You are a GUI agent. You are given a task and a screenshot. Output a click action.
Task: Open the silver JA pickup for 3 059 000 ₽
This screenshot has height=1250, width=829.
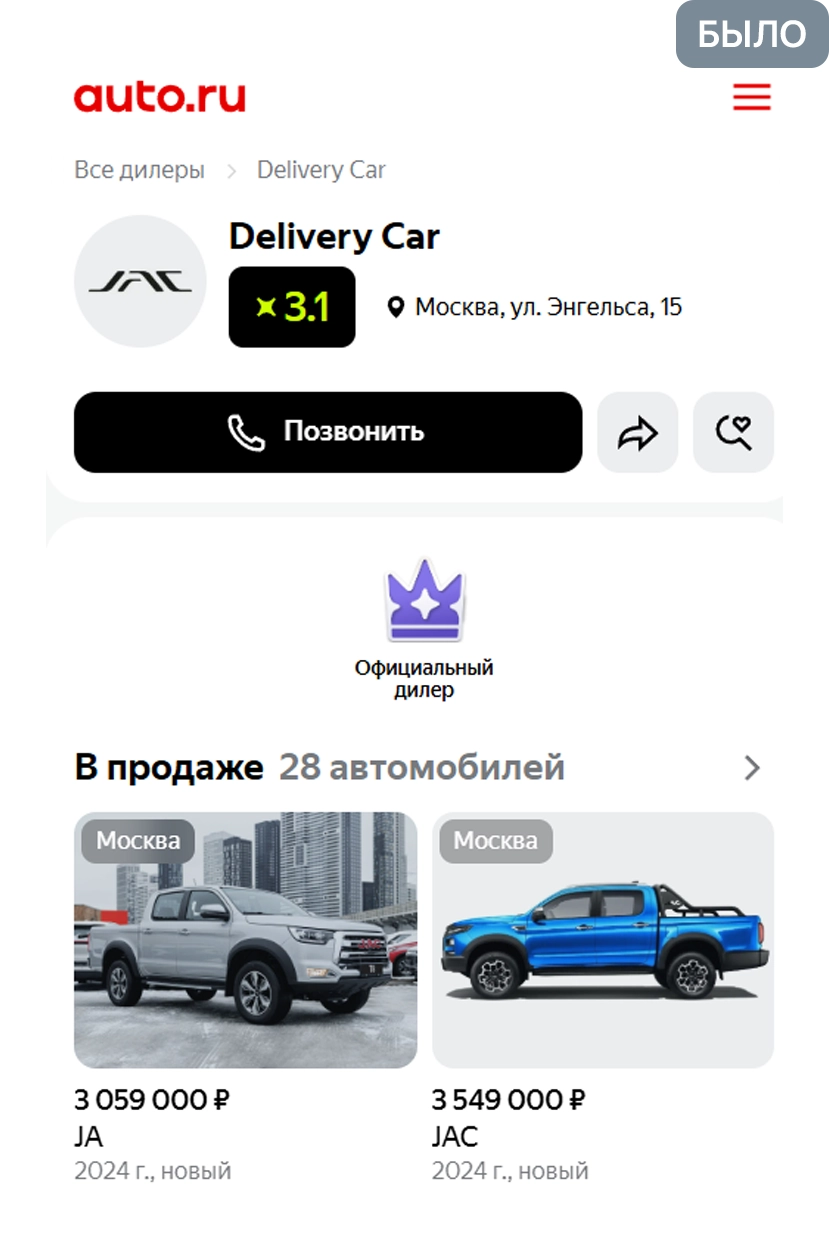click(245, 940)
